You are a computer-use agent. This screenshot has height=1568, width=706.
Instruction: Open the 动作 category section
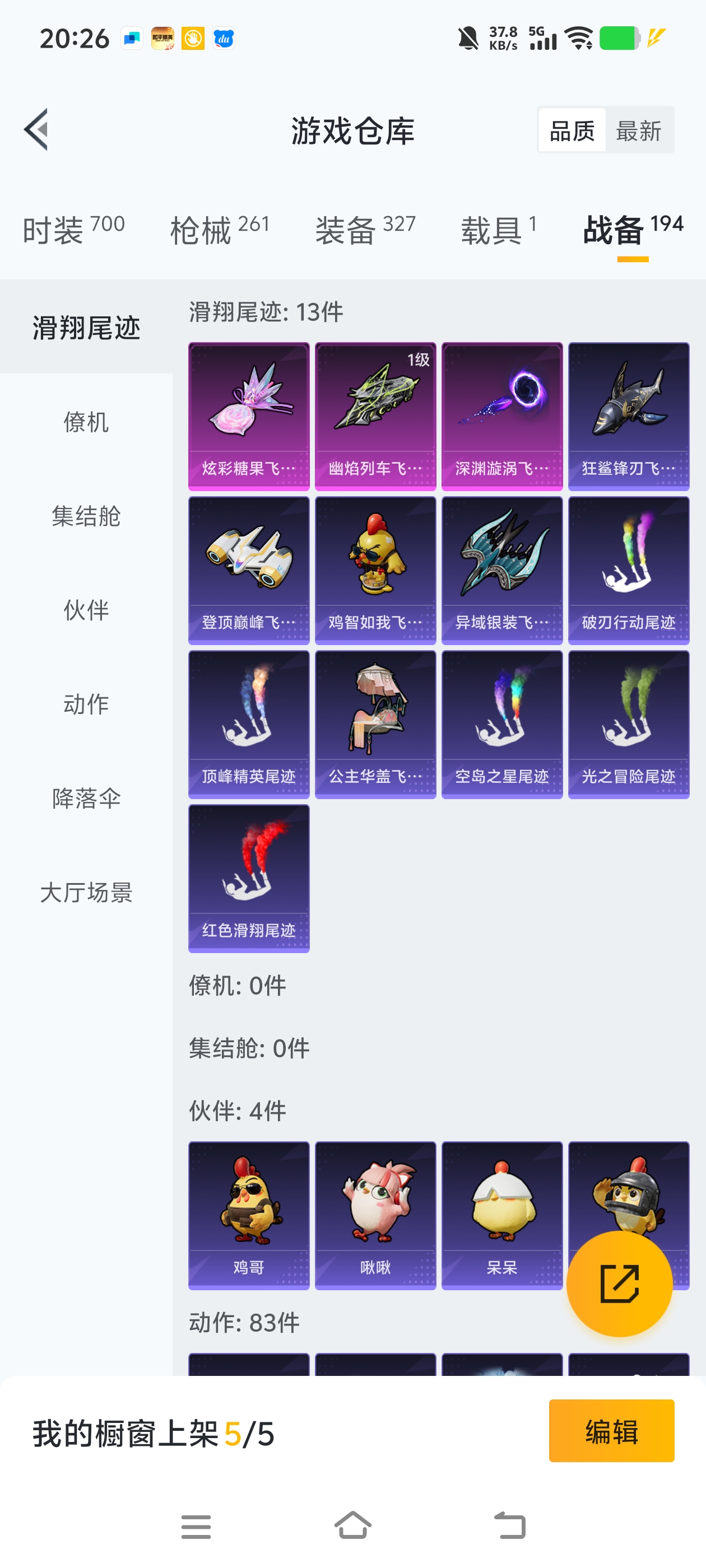86,704
